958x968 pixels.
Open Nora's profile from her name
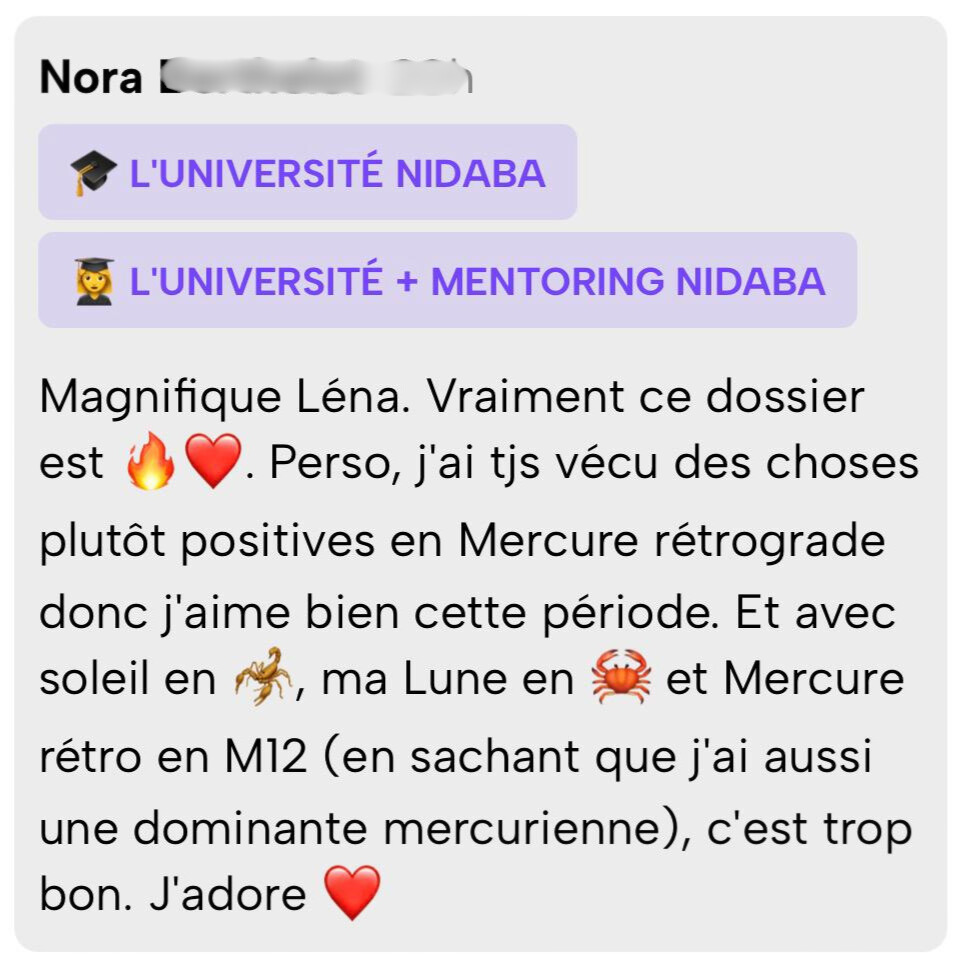click(x=92, y=78)
